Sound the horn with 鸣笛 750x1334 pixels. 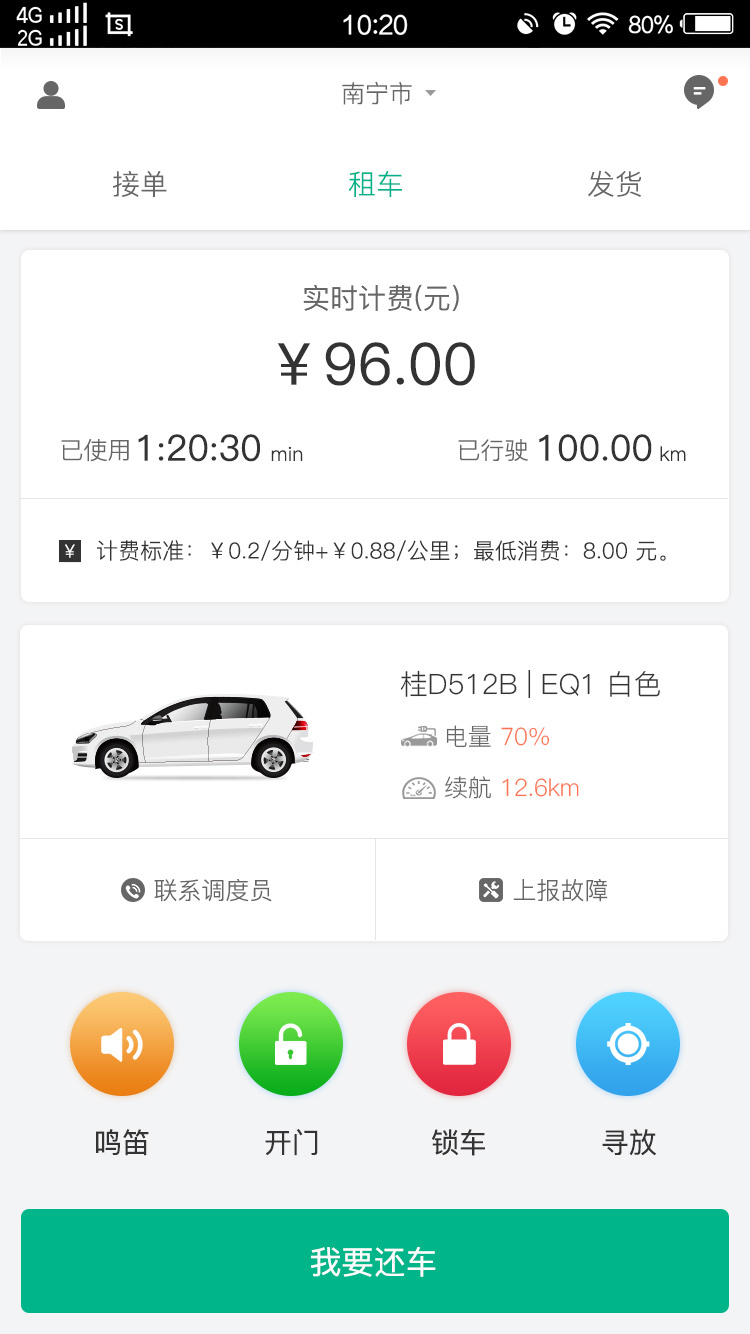click(122, 1045)
